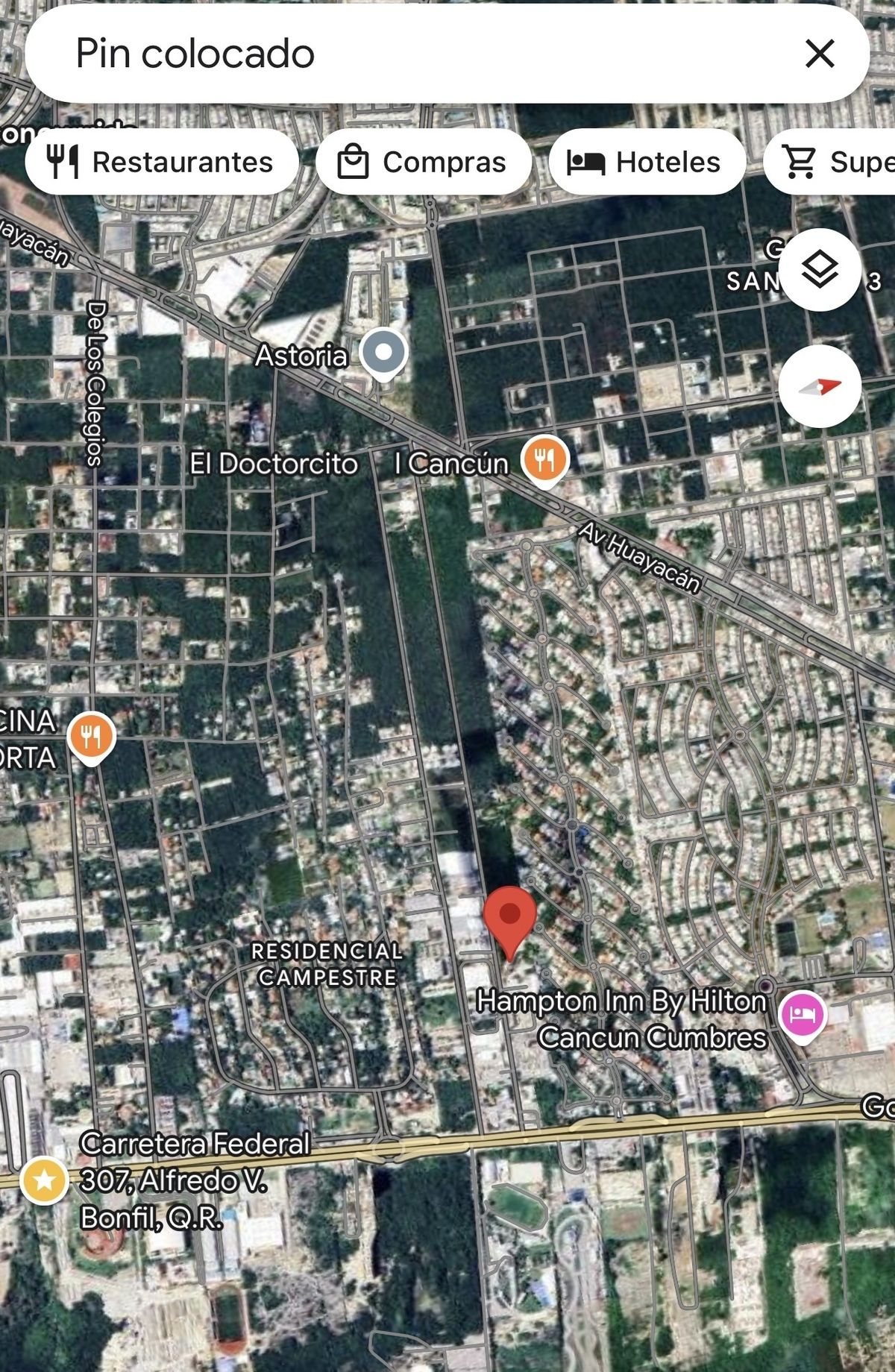This screenshot has width=895, height=1372.
Task: Clear the dropped pin with the X
Action: pos(820,54)
